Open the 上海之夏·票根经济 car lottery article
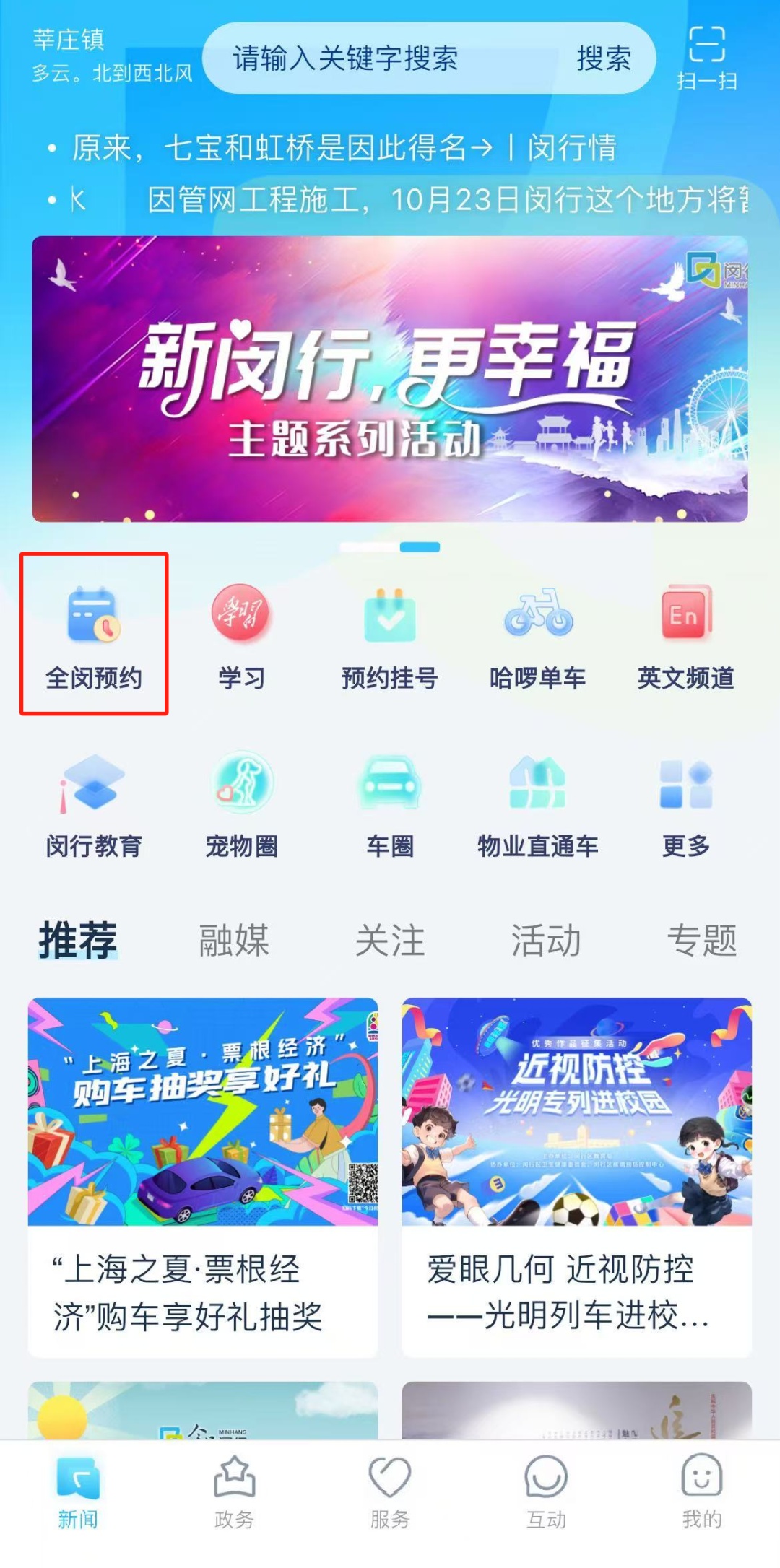This screenshot has width=780, height=1568. coord(203,1177)
